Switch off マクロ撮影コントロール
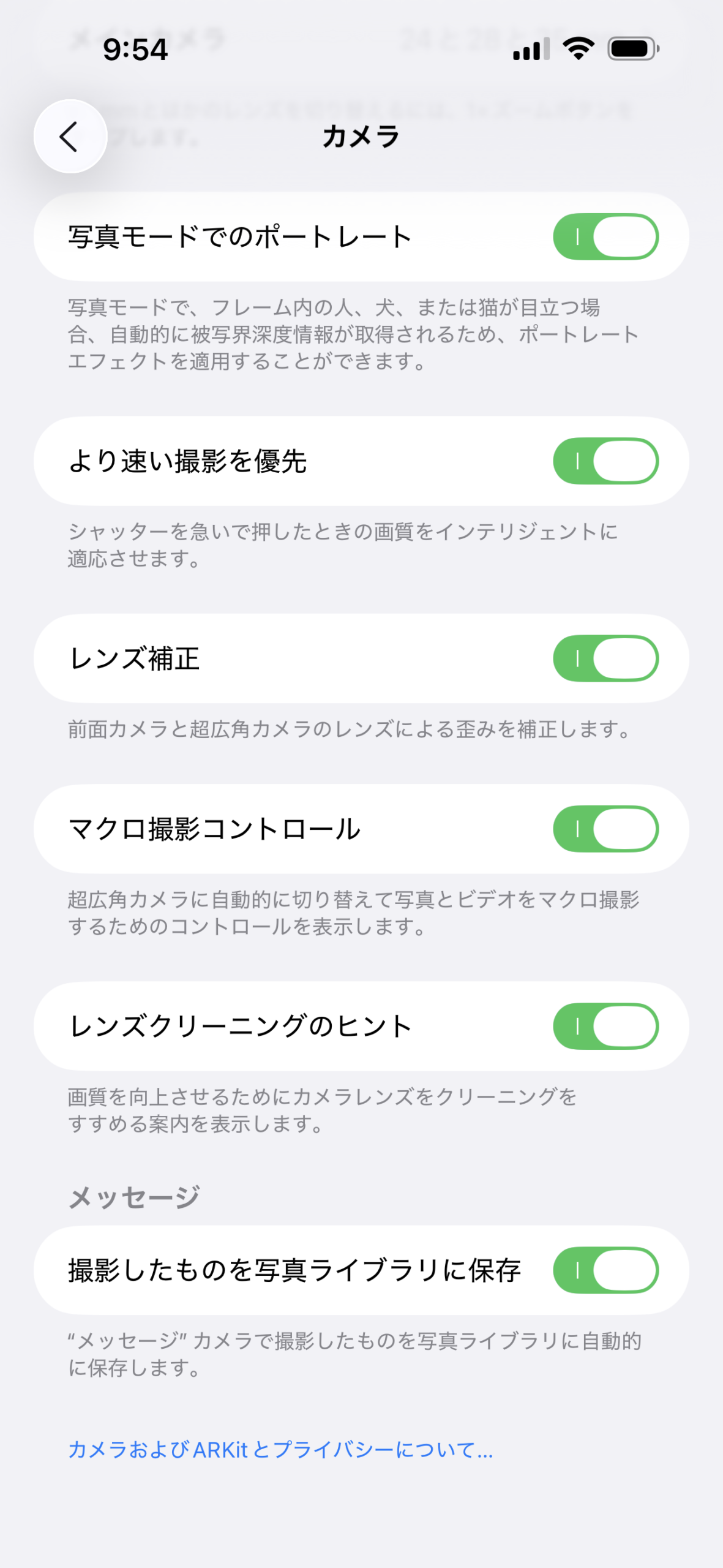The image size is (723, 1568). tap(605, 829)
